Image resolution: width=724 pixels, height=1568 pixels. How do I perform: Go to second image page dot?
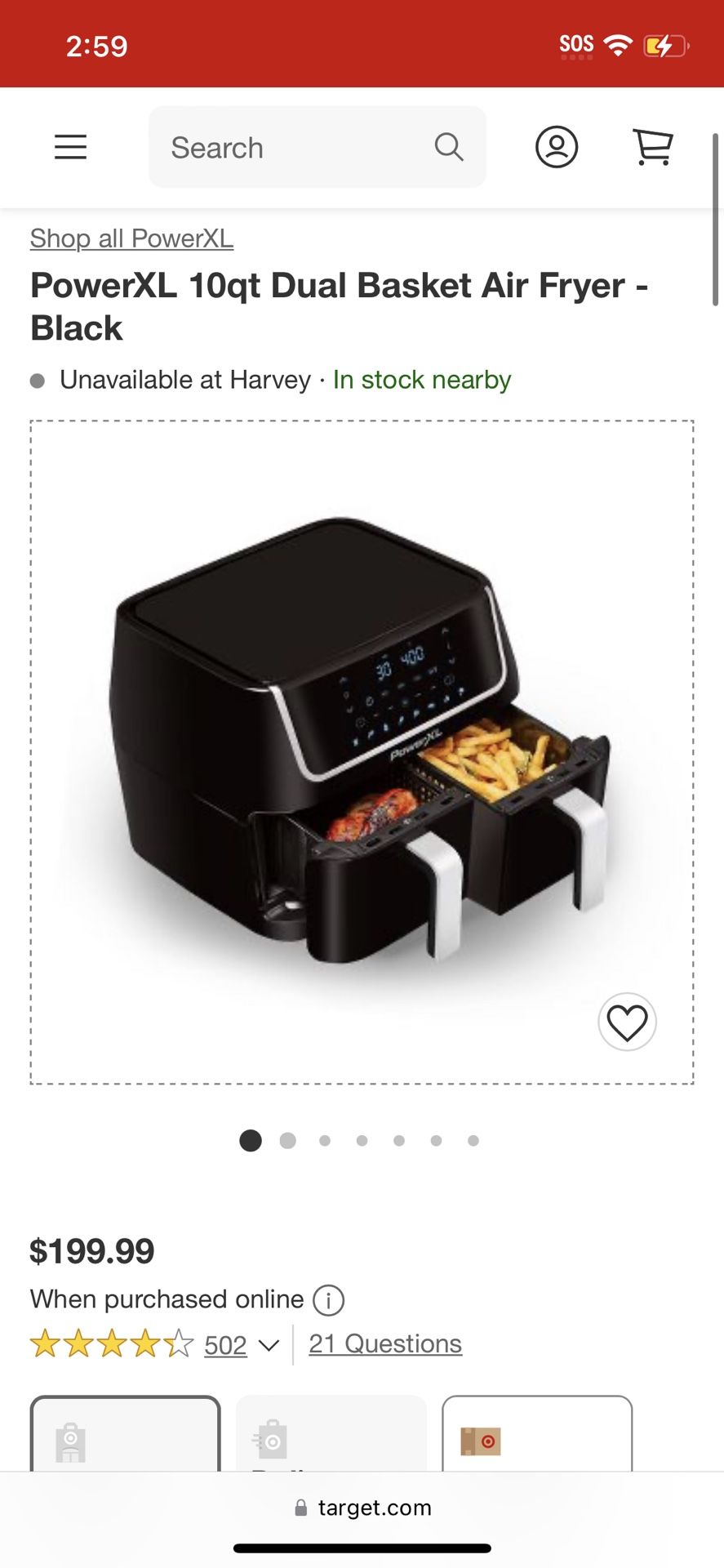click(287, 1141)
